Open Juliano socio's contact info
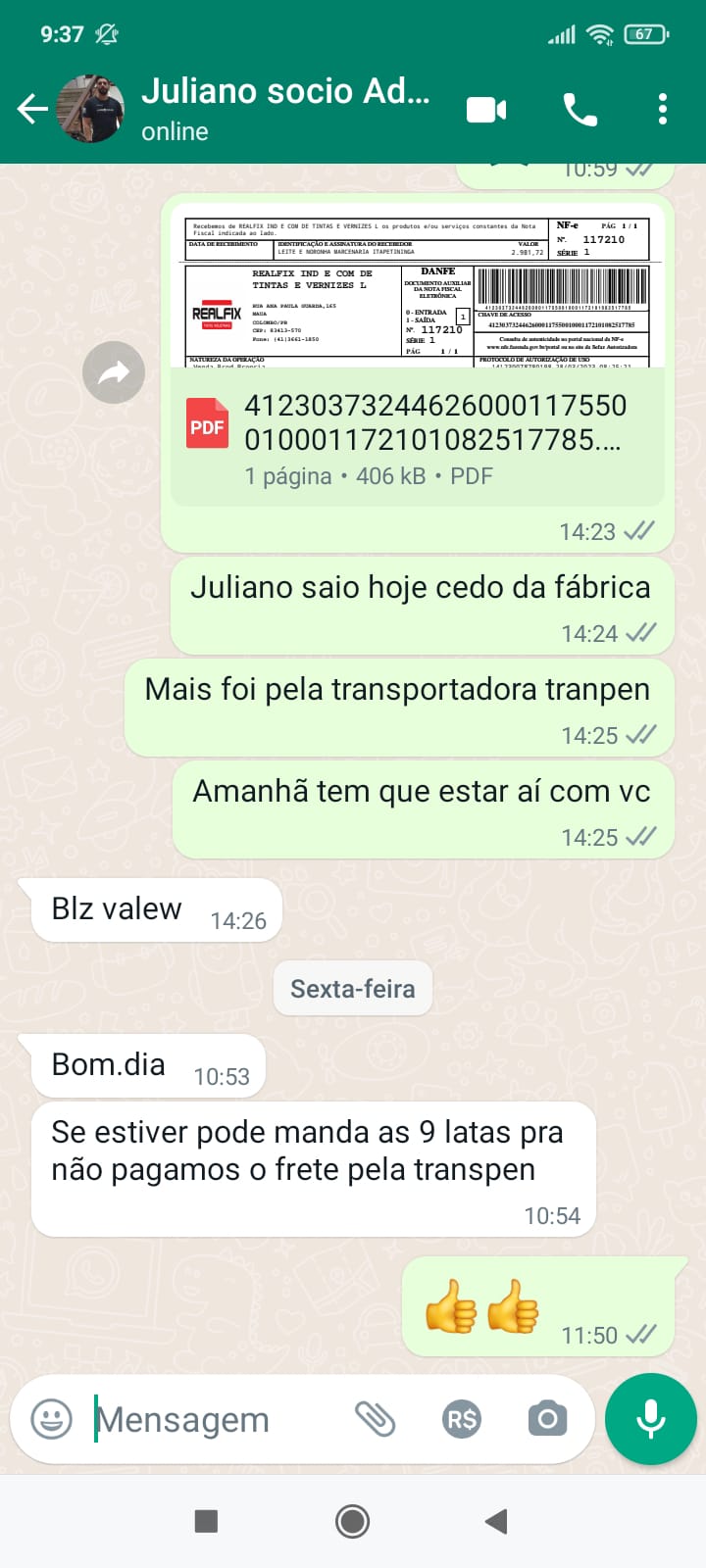This screenshot has width=706, height=1568. click(x=284, y=109)
